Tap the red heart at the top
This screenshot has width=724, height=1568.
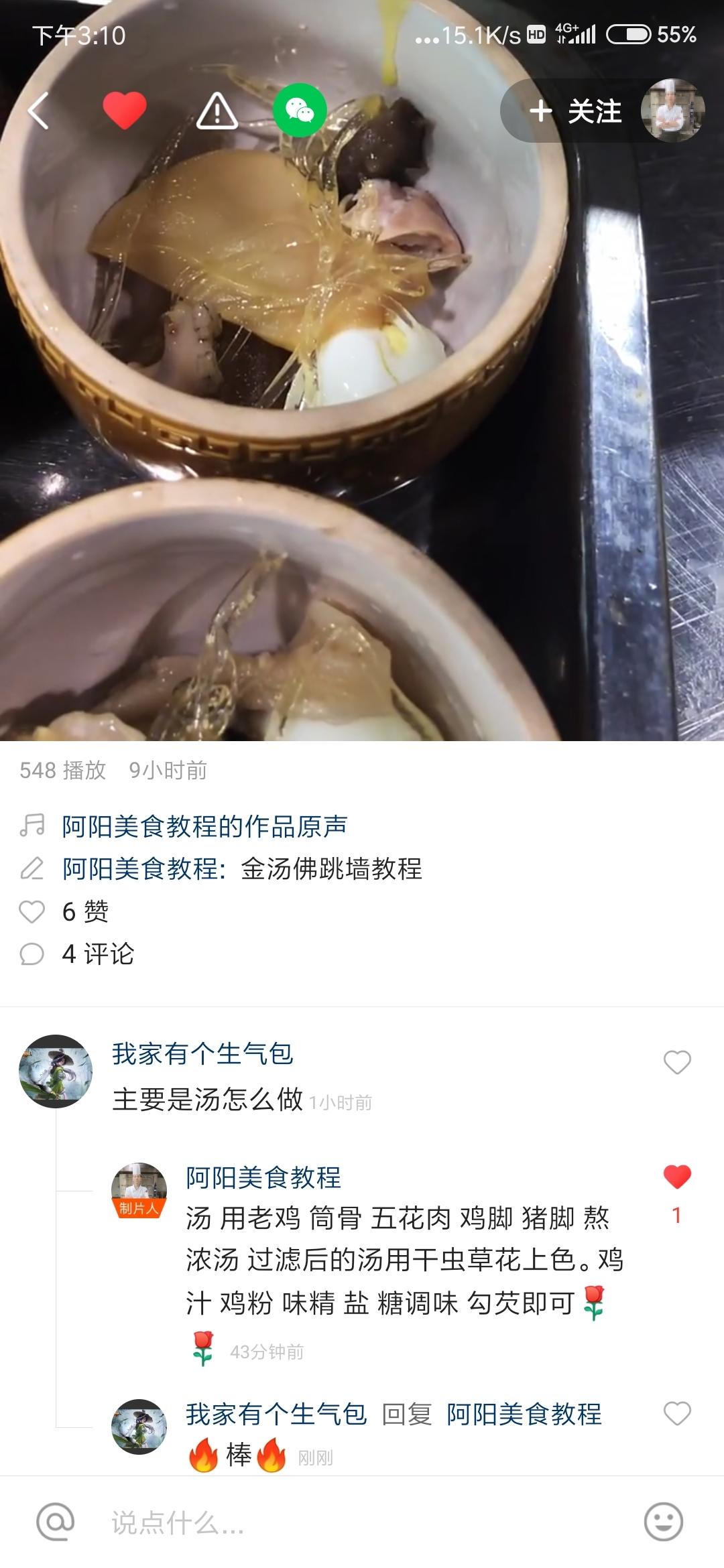[x=125, y=110]
